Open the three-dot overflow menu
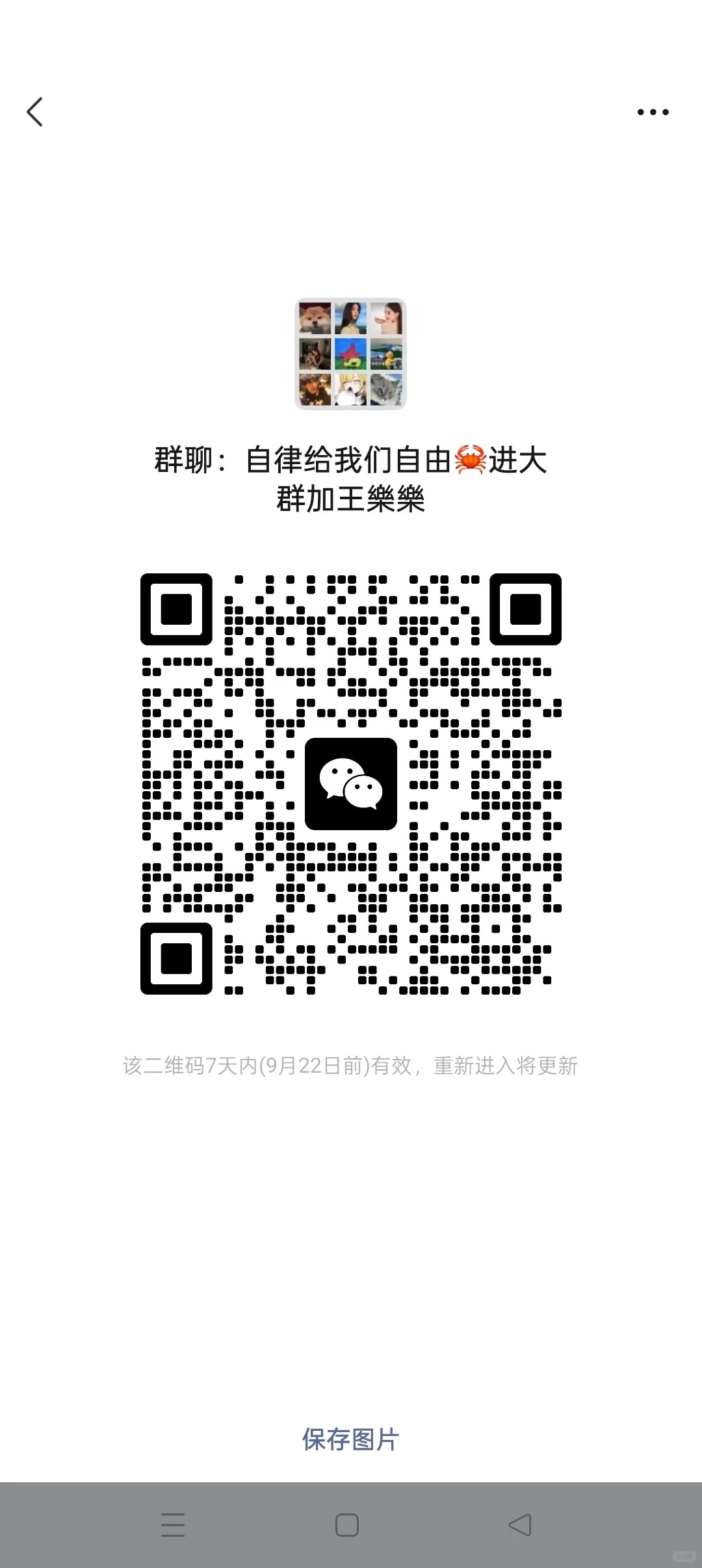 (653, 112)
